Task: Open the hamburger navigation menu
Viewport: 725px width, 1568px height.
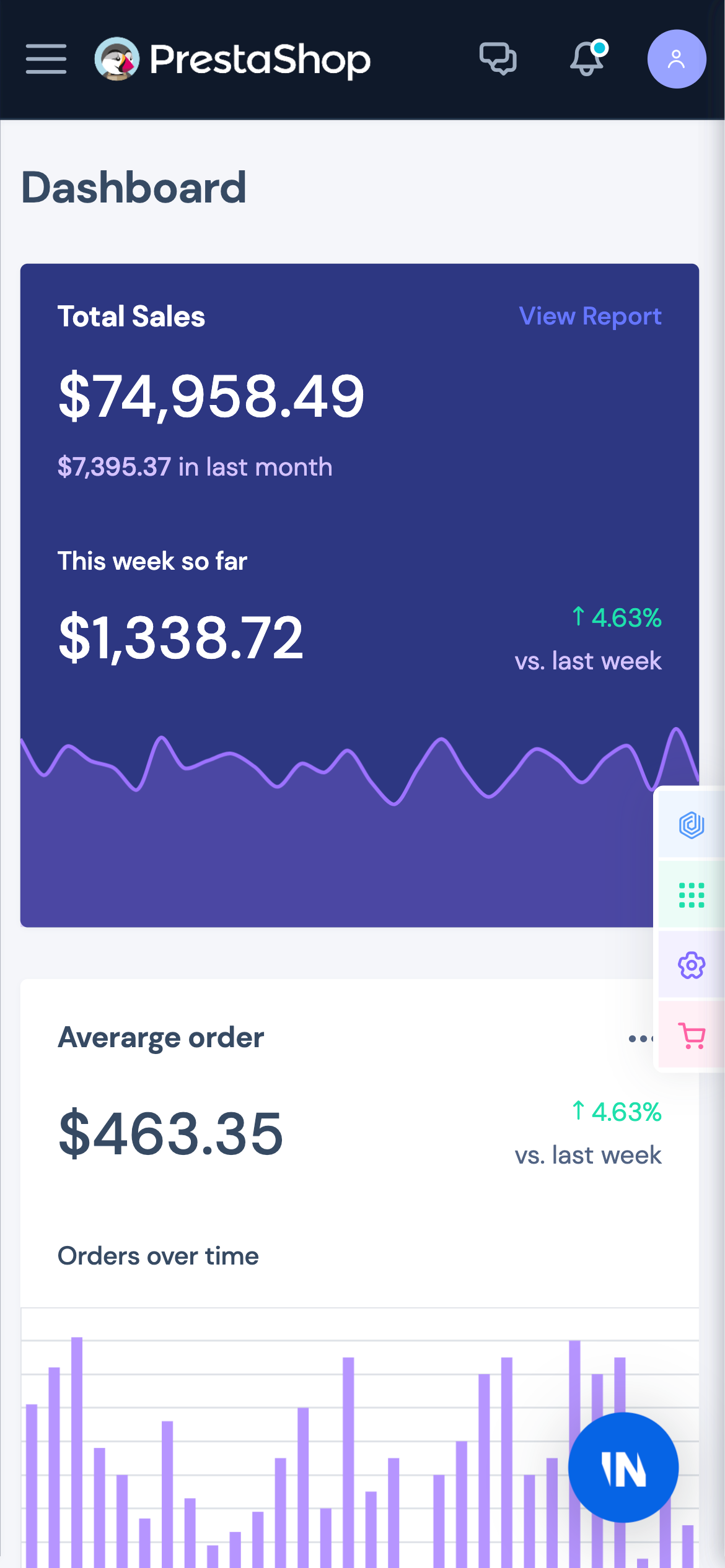Action: [46, 59]
